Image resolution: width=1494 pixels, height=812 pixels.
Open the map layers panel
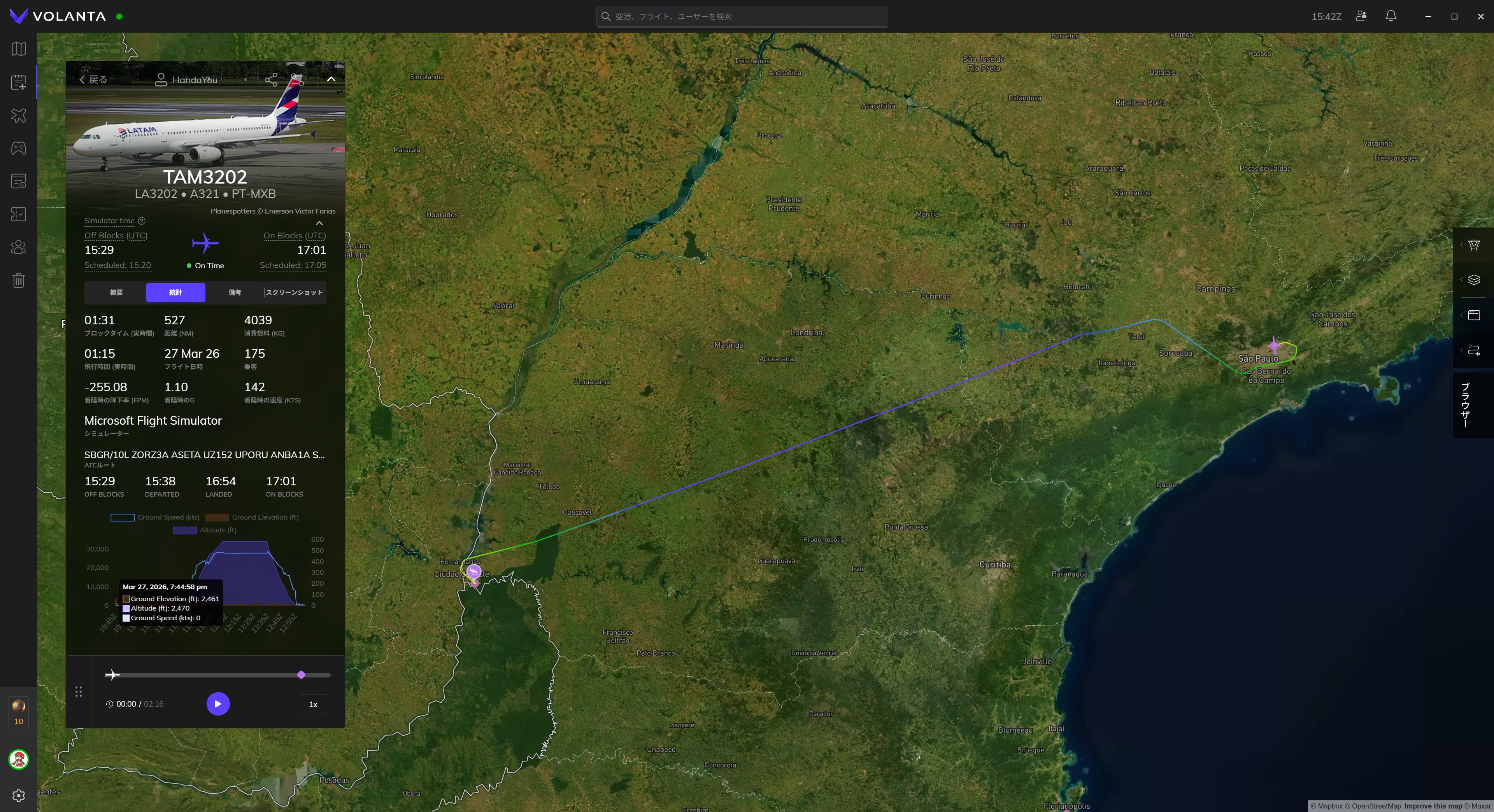[1474, 280]
